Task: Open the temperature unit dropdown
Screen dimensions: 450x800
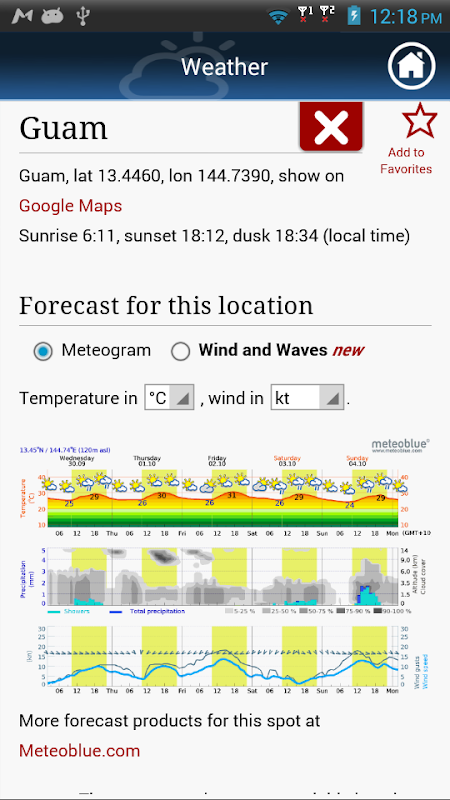Action: point(169,397)
